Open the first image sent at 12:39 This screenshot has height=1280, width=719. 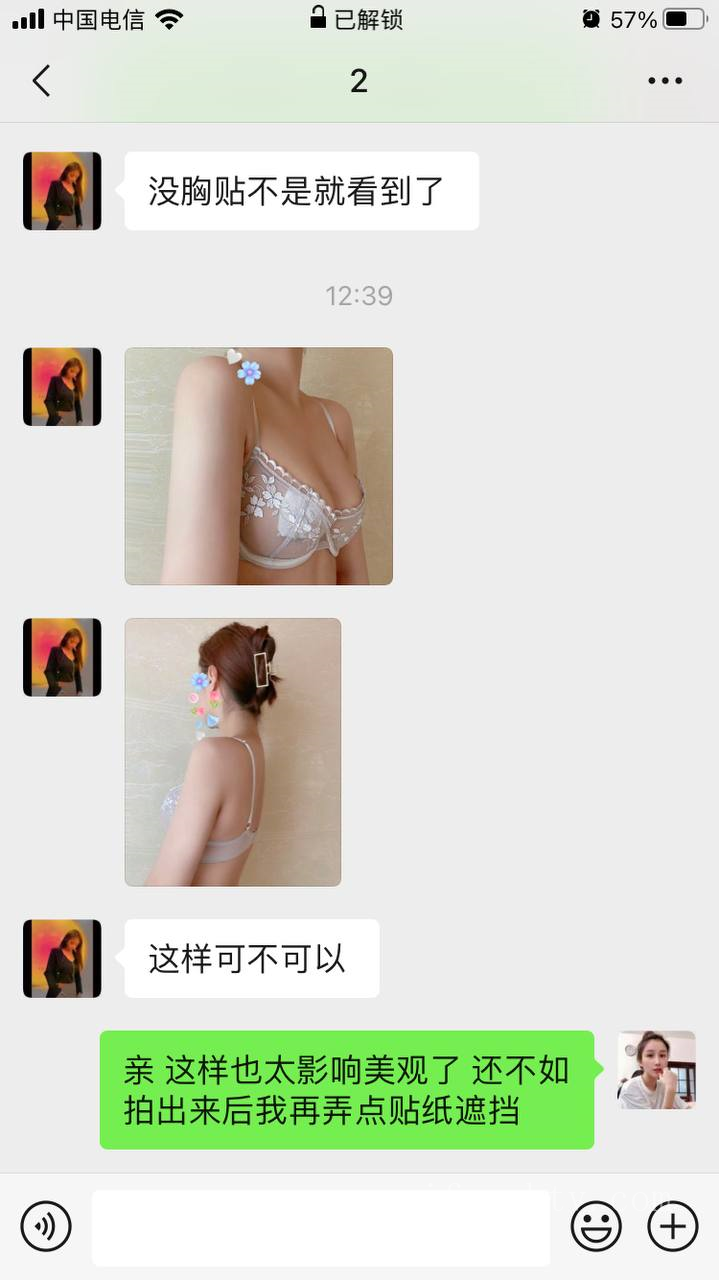click(x=258, y=466)
